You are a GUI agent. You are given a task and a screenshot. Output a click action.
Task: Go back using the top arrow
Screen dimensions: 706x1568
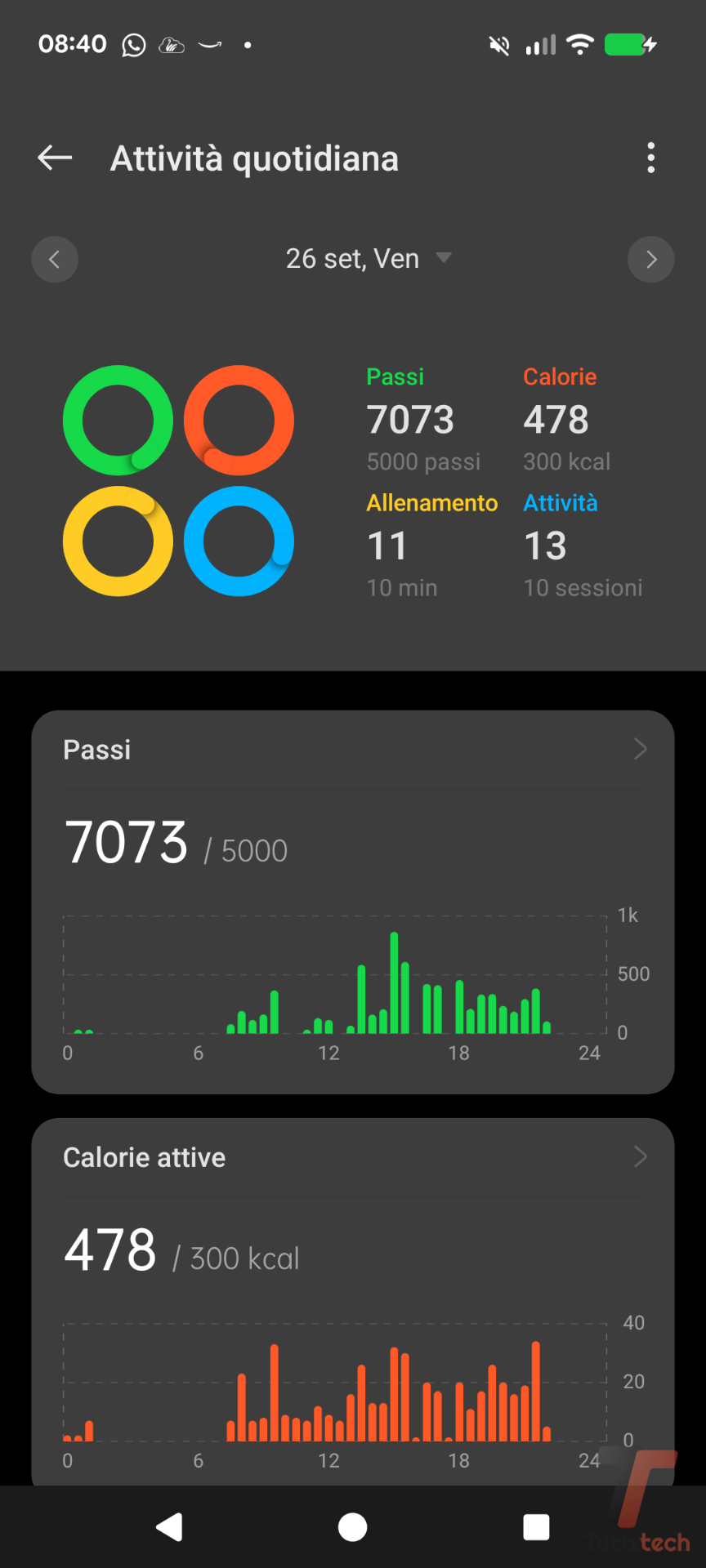click(55, 158)
